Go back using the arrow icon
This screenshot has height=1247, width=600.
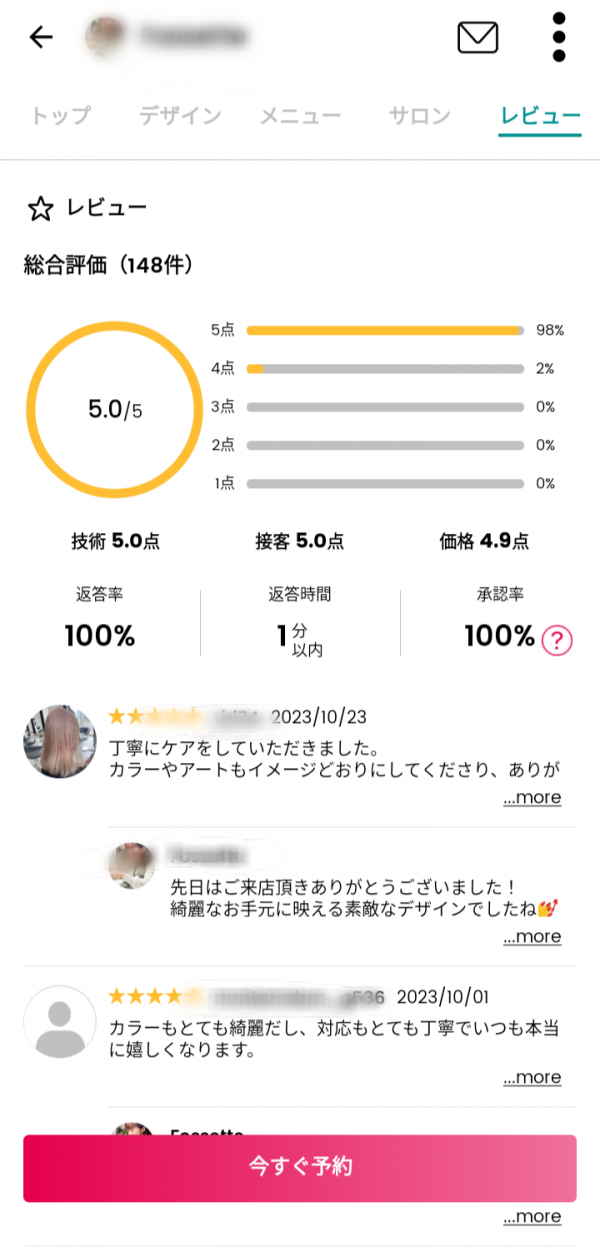coord(41,38)
